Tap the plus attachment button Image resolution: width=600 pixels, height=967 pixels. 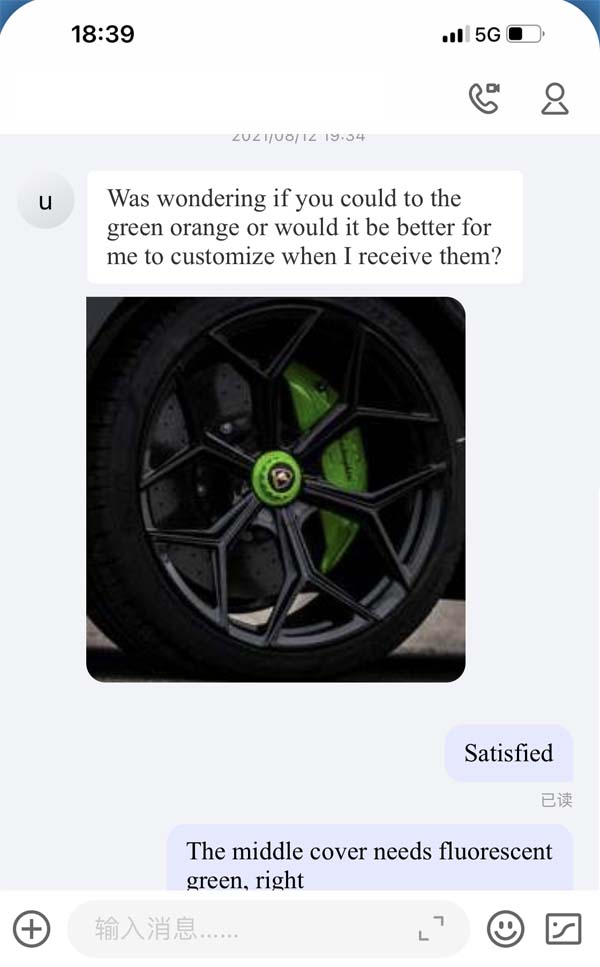tap(32, 929)
